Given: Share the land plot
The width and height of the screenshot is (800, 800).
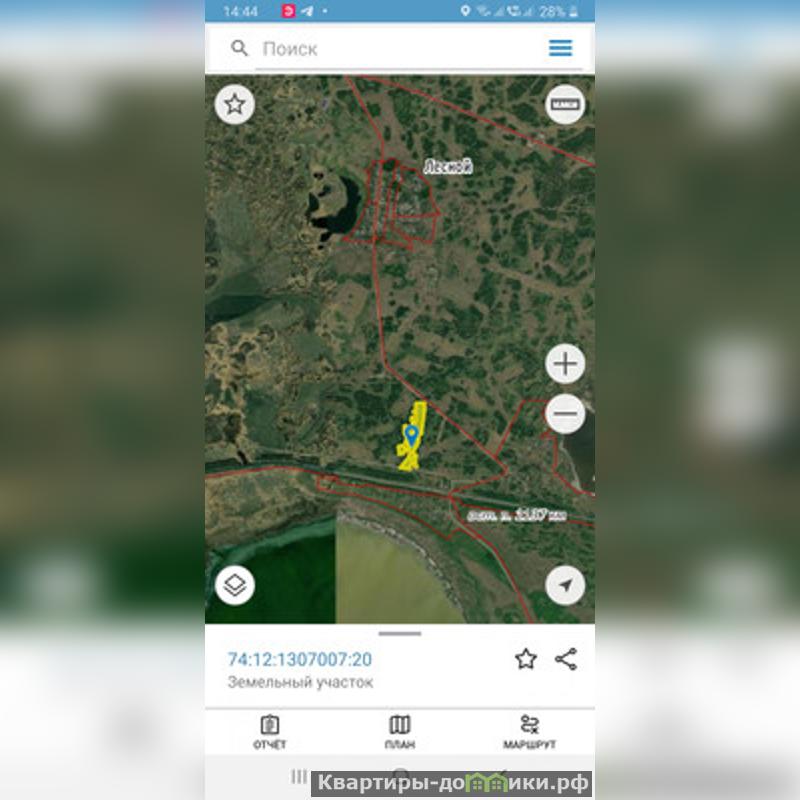Looking at the screenshot, I should click(566, 658).
